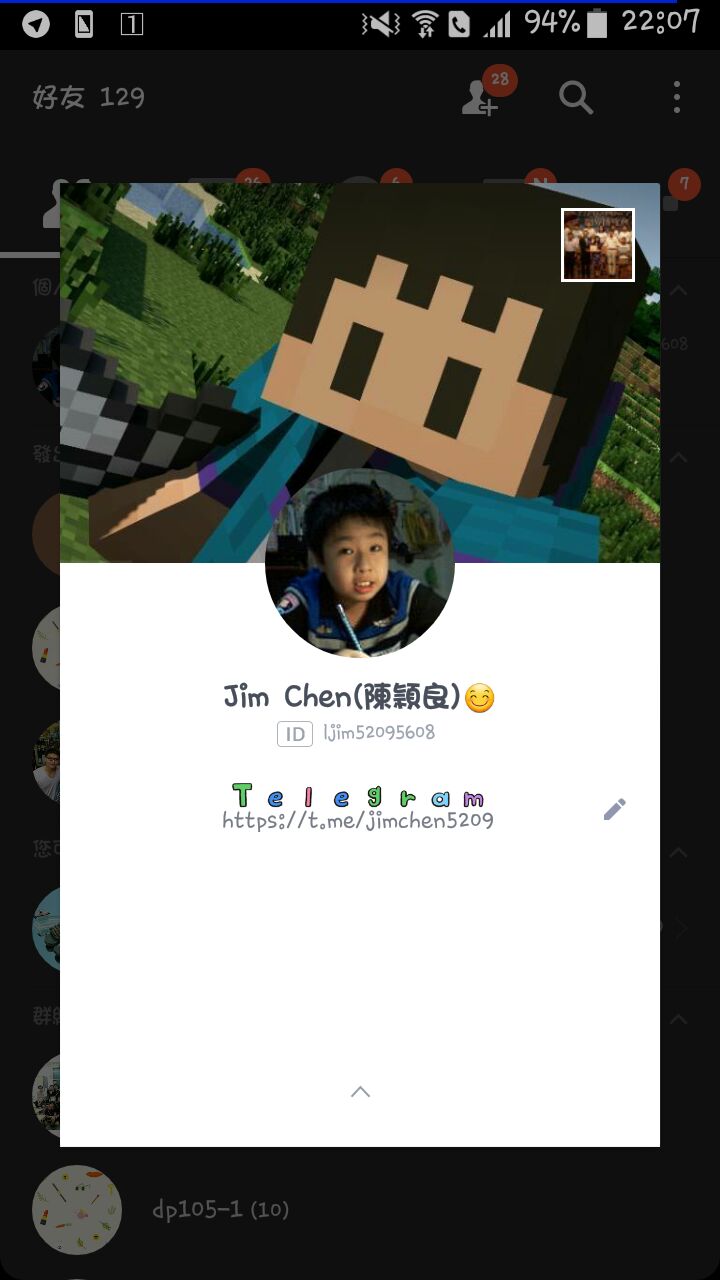The image size is (720, 1280).
Task: Tap the up chevron on the profile card
Action: point(360,1092)
